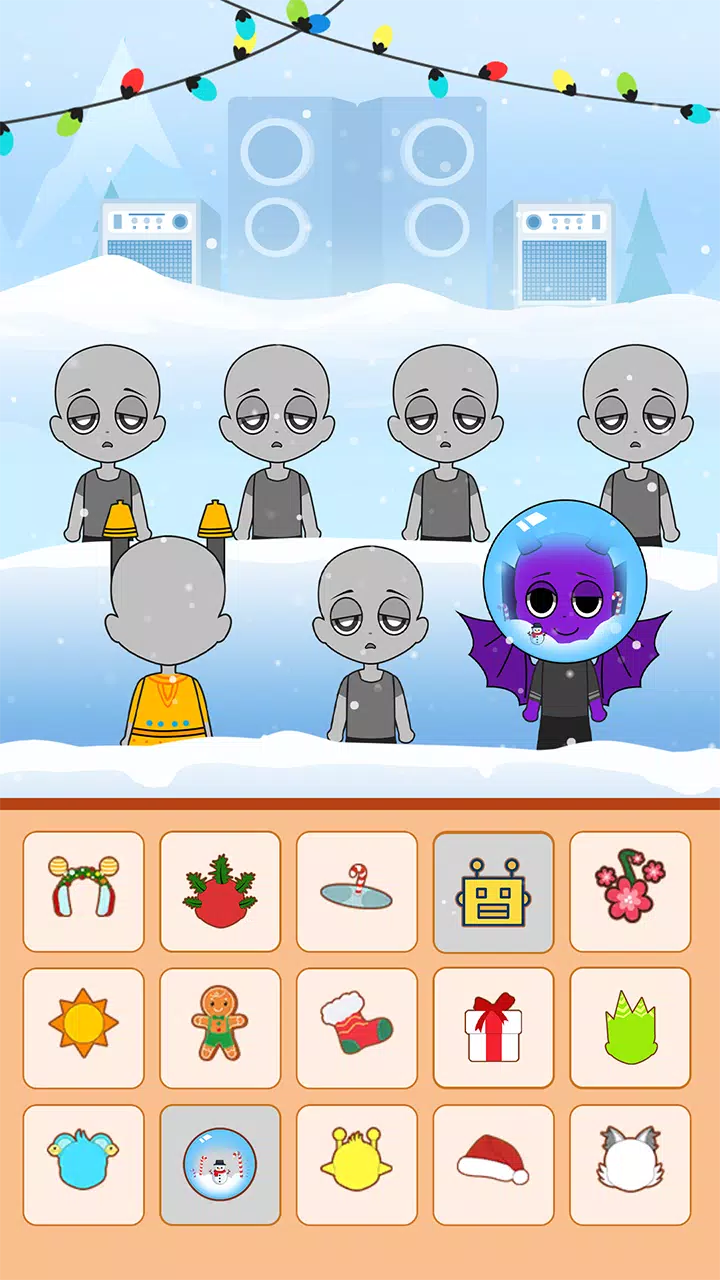Select the Christmas headphones accessory tile
This screenshot has width=720, height=1280.
tap(83, 891)
